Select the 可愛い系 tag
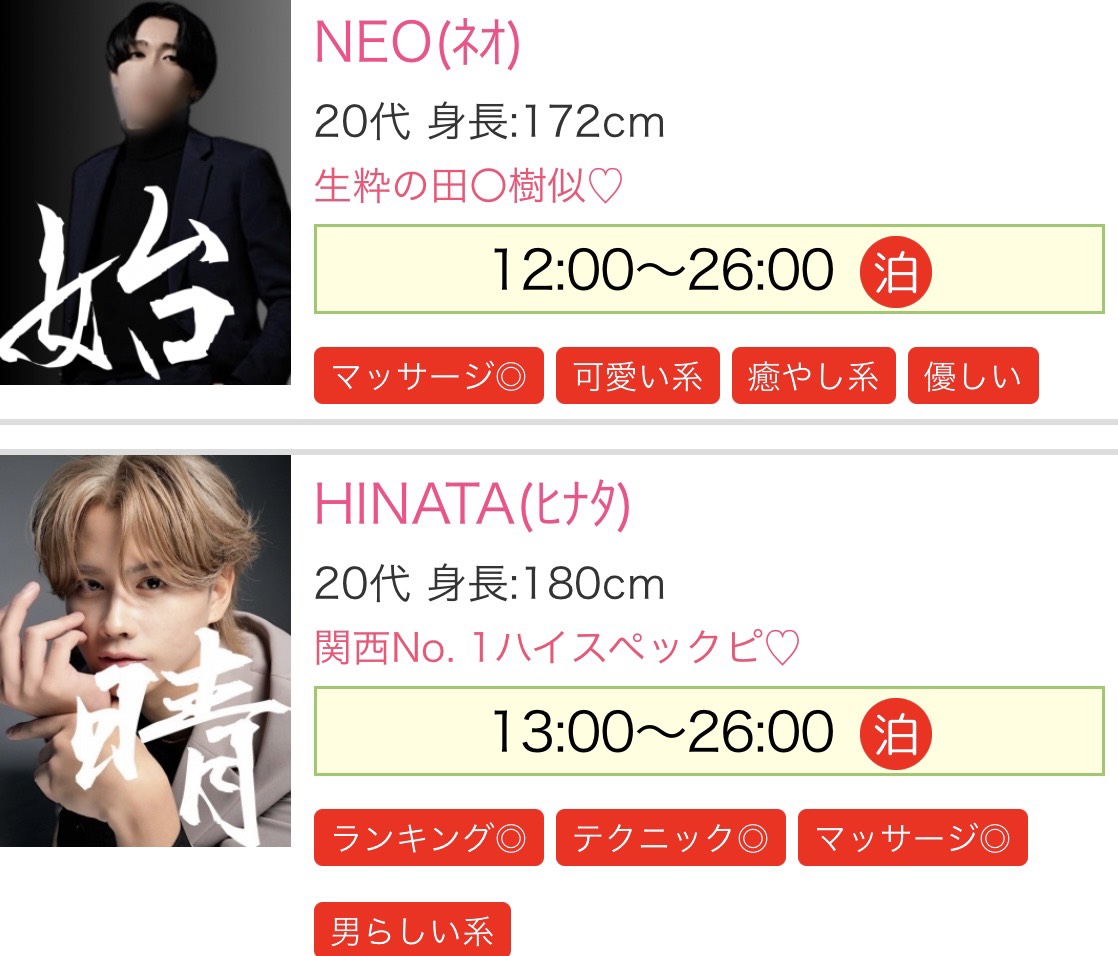Viewport: 1118px width, 956px height. pos(637,376)
